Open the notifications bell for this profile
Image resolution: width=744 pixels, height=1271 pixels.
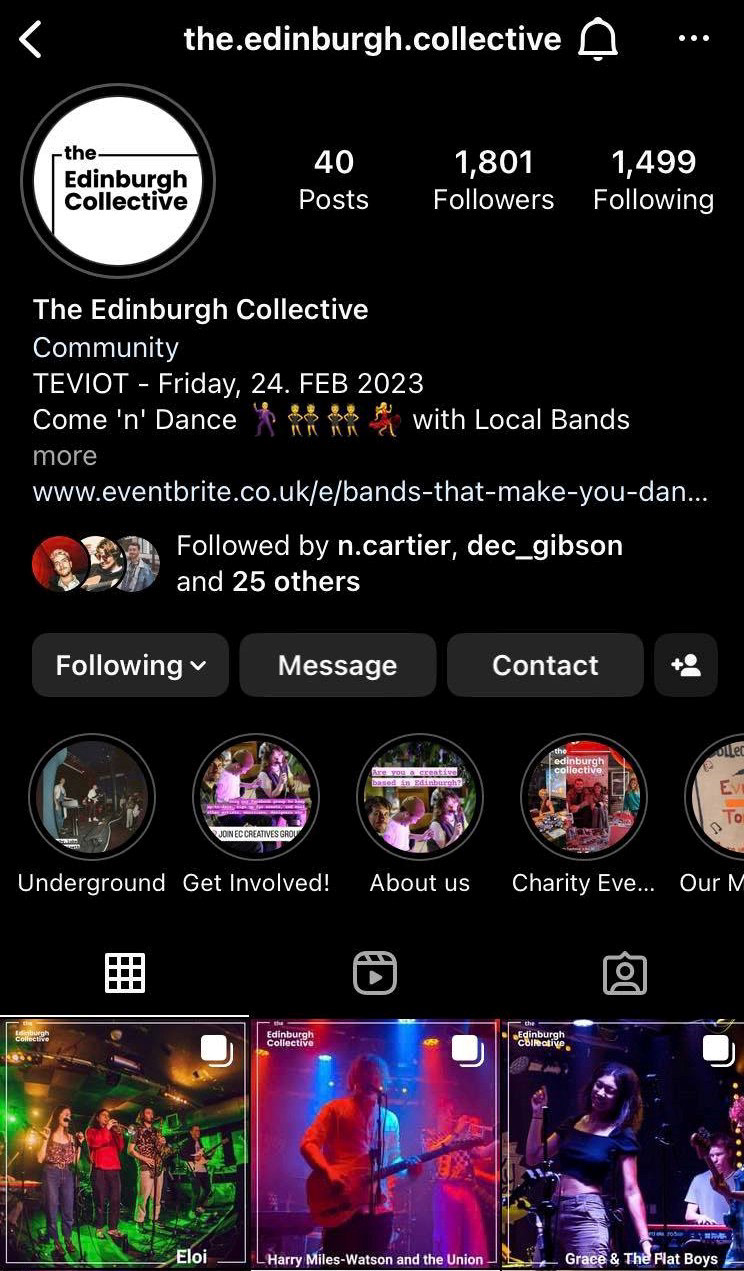(598, 40)
